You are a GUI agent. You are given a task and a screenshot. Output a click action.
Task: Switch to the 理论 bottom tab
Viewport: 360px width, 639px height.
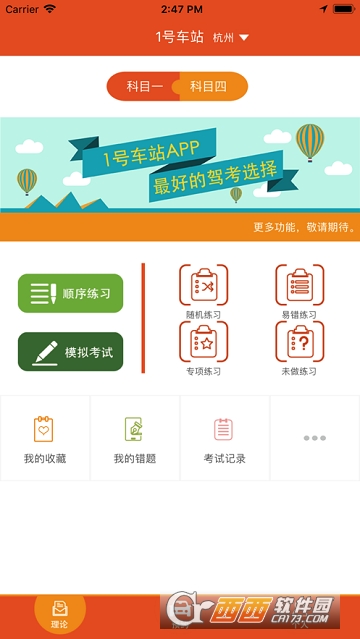point(60,615)
